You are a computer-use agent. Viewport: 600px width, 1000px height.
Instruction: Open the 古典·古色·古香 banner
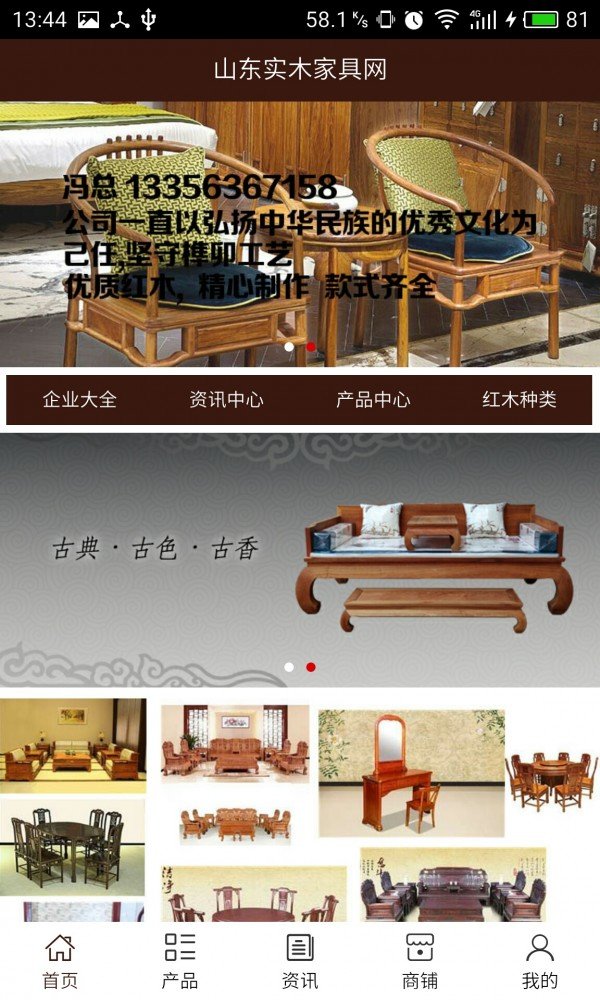tap(300, 560)
